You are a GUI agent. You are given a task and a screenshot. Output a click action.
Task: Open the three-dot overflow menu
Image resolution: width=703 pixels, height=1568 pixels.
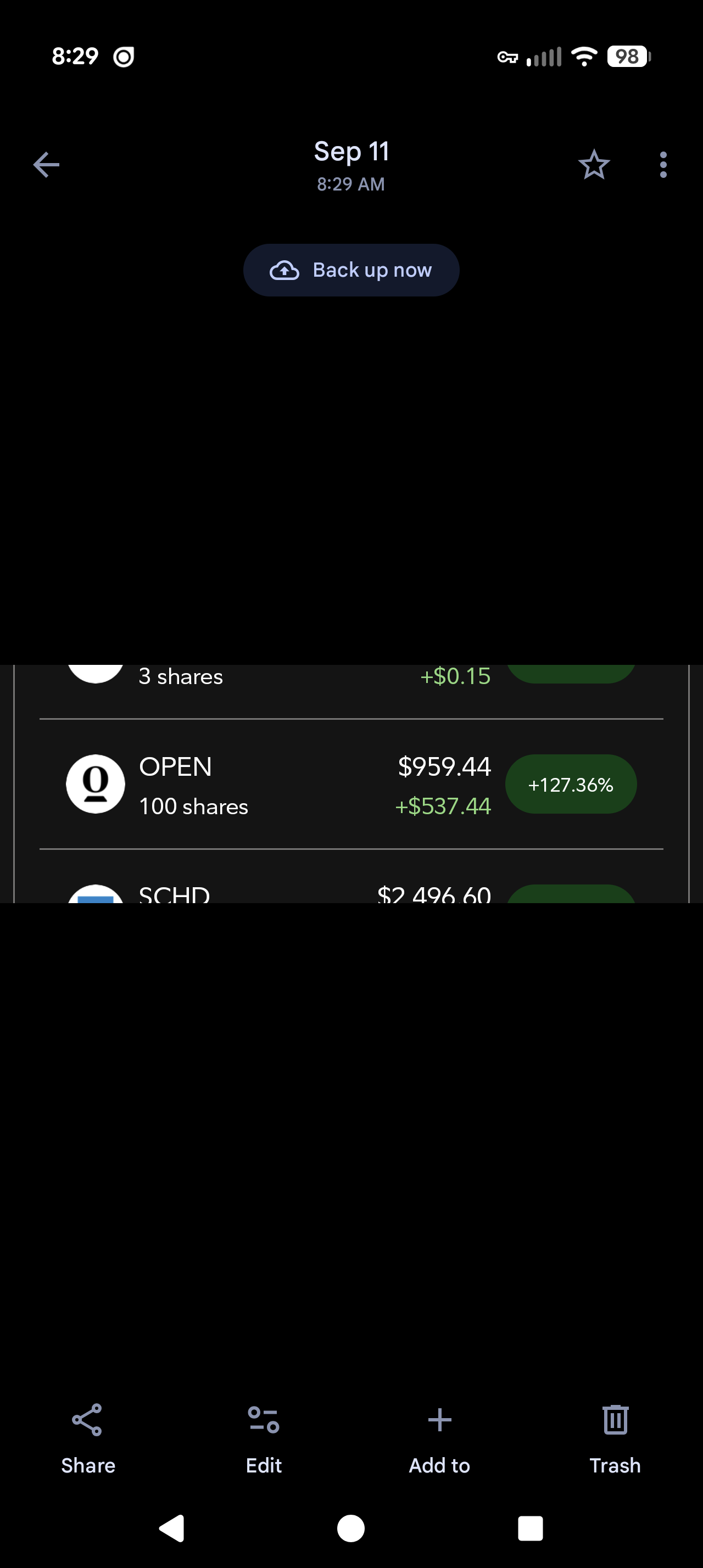(x=663, y=164)
